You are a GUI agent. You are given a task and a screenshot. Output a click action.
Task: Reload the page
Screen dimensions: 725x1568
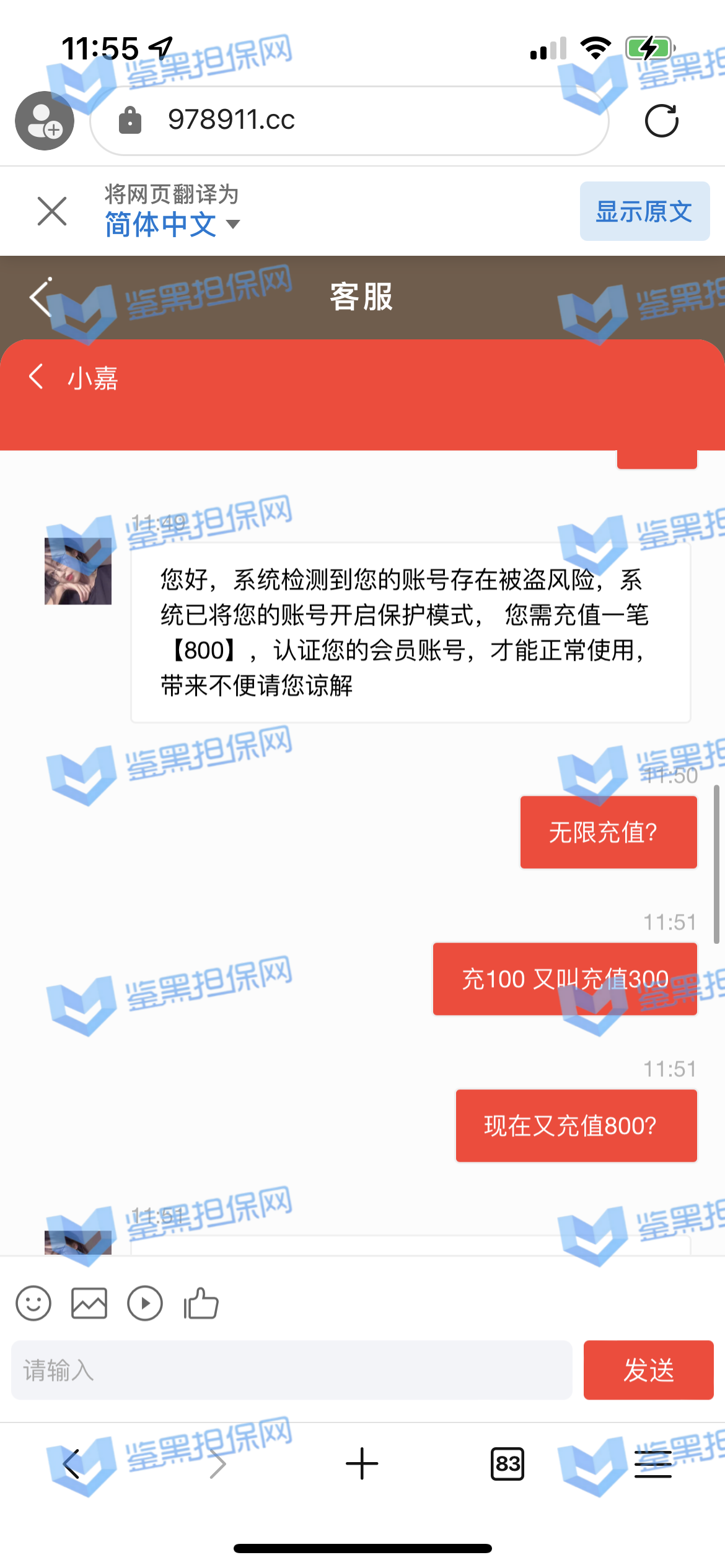pos(661,121)
